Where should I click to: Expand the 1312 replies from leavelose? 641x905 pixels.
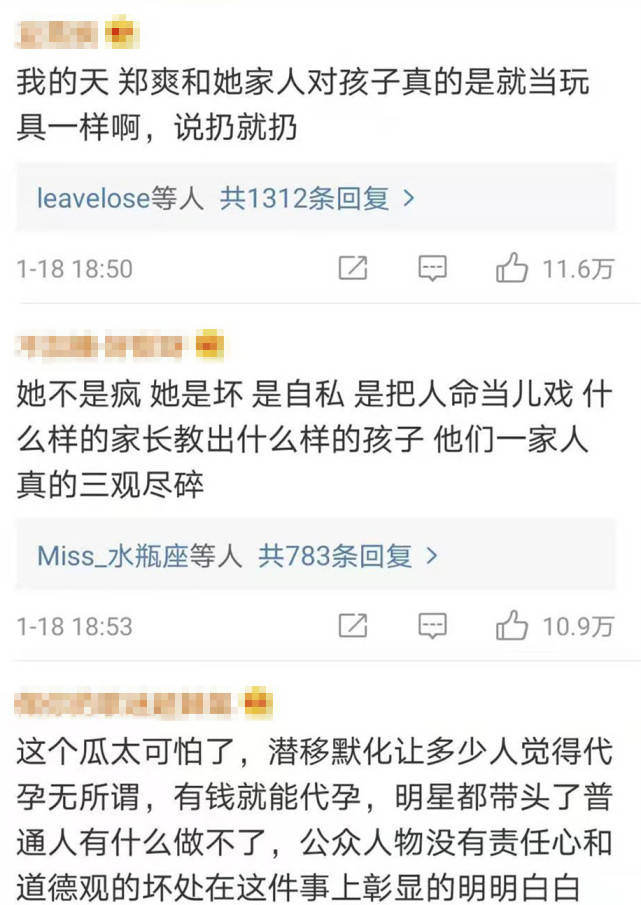click(227, 198)
